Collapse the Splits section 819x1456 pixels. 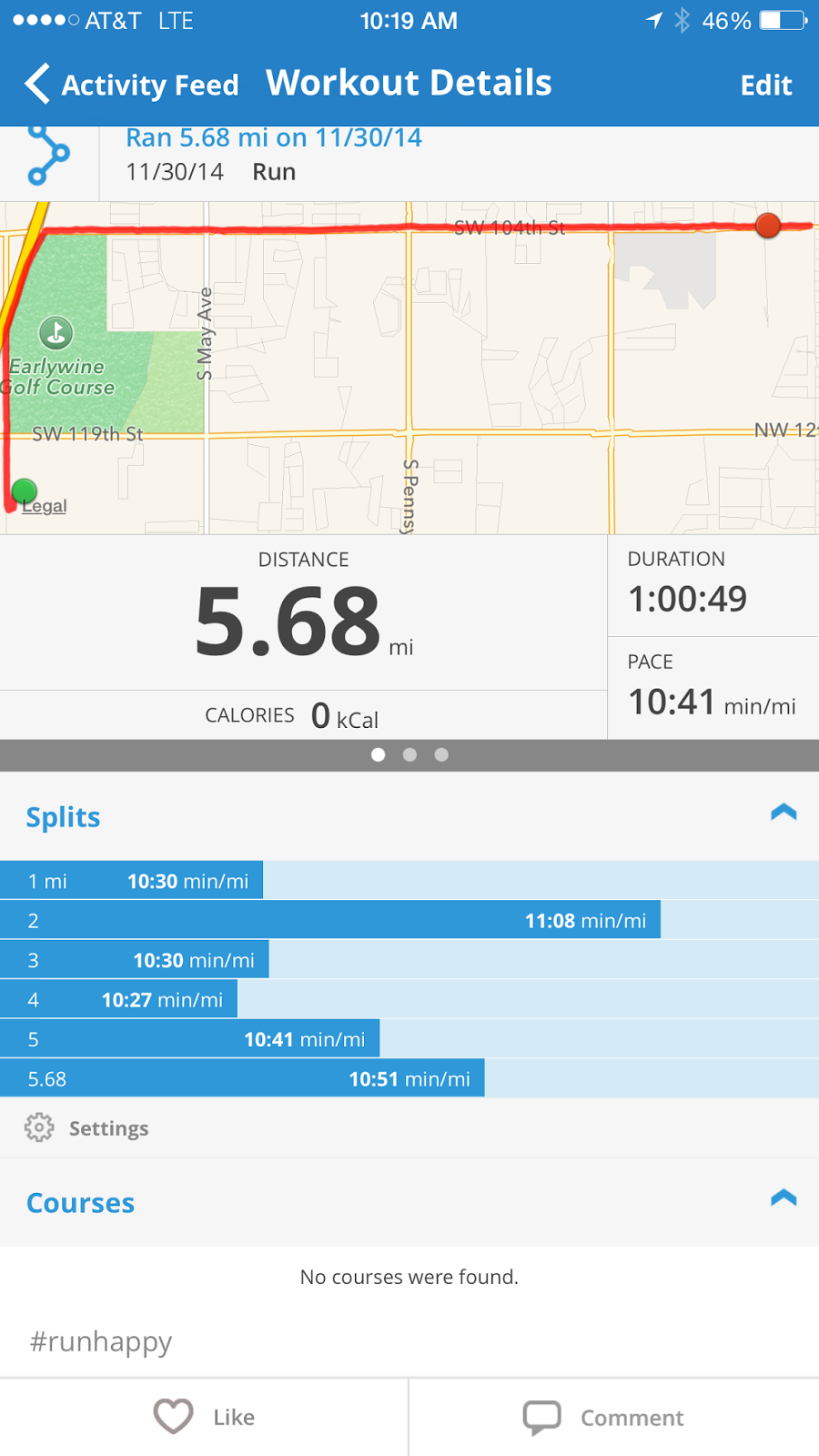tap(783, 813)
